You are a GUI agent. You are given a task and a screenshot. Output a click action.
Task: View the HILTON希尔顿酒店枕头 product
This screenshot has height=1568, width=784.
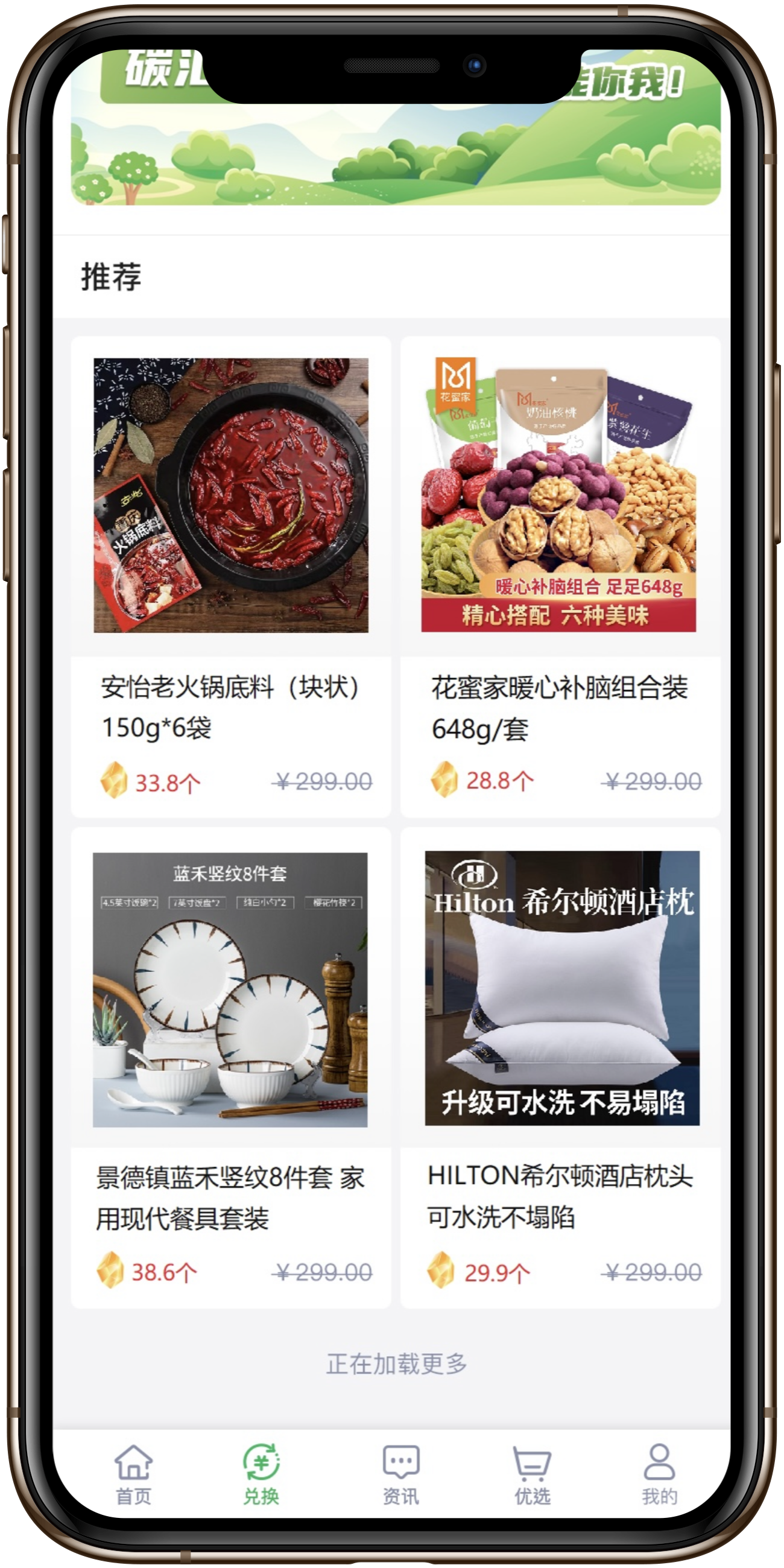click(x=561, y=1065)
